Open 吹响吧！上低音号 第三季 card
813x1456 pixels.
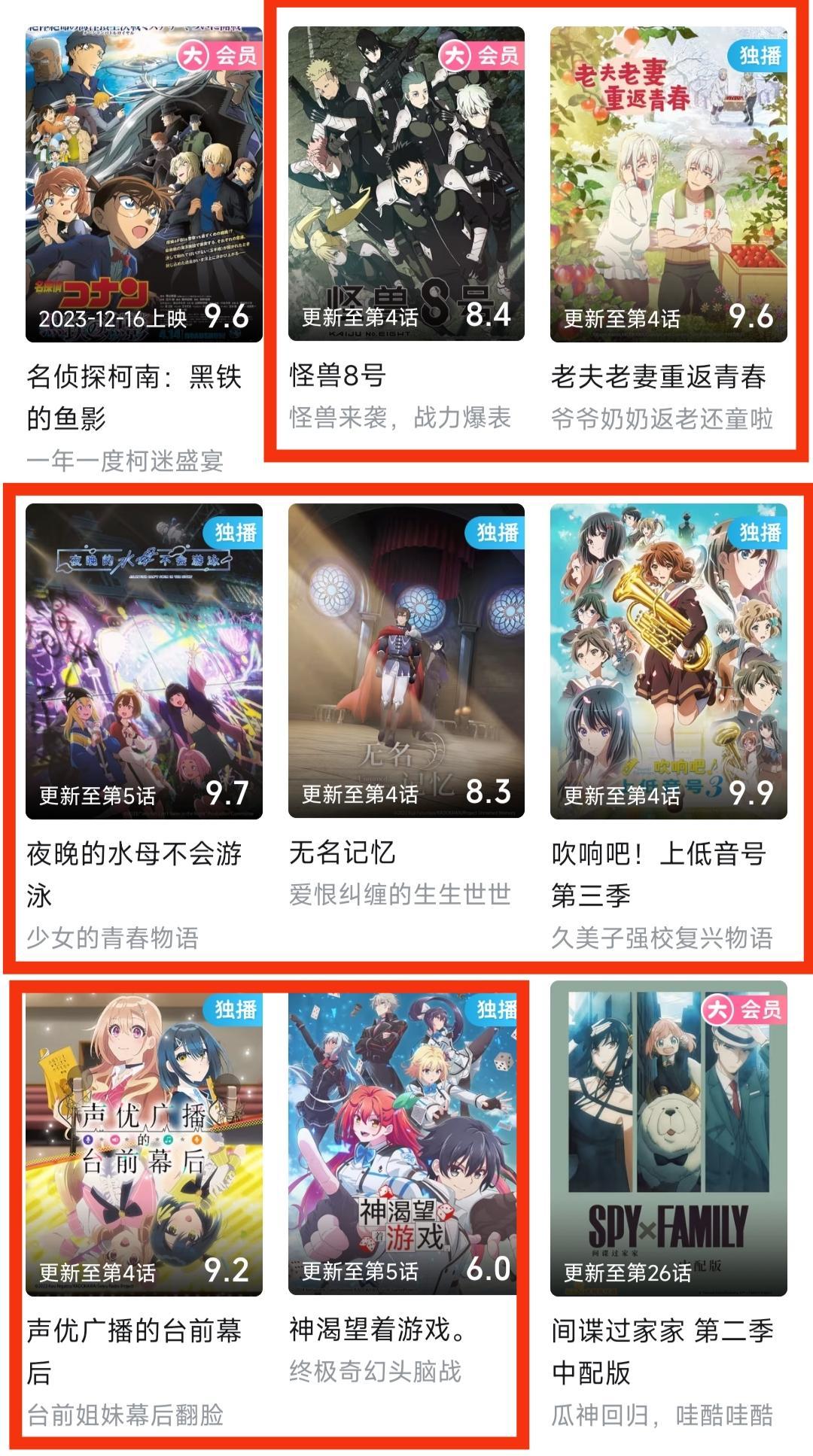pyautogui.click(x=668, y=661)
